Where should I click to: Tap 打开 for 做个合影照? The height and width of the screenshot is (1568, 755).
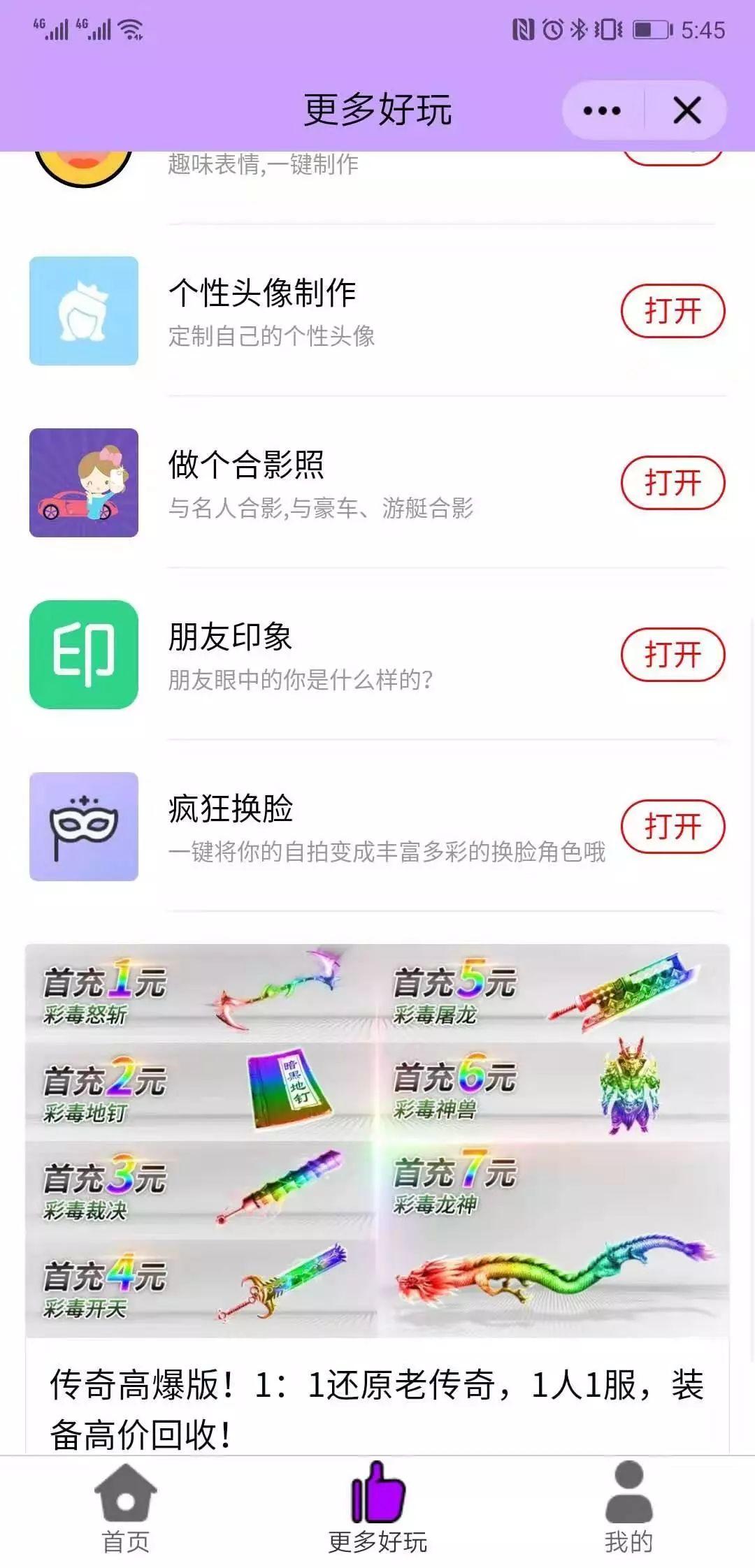[673, 483]
